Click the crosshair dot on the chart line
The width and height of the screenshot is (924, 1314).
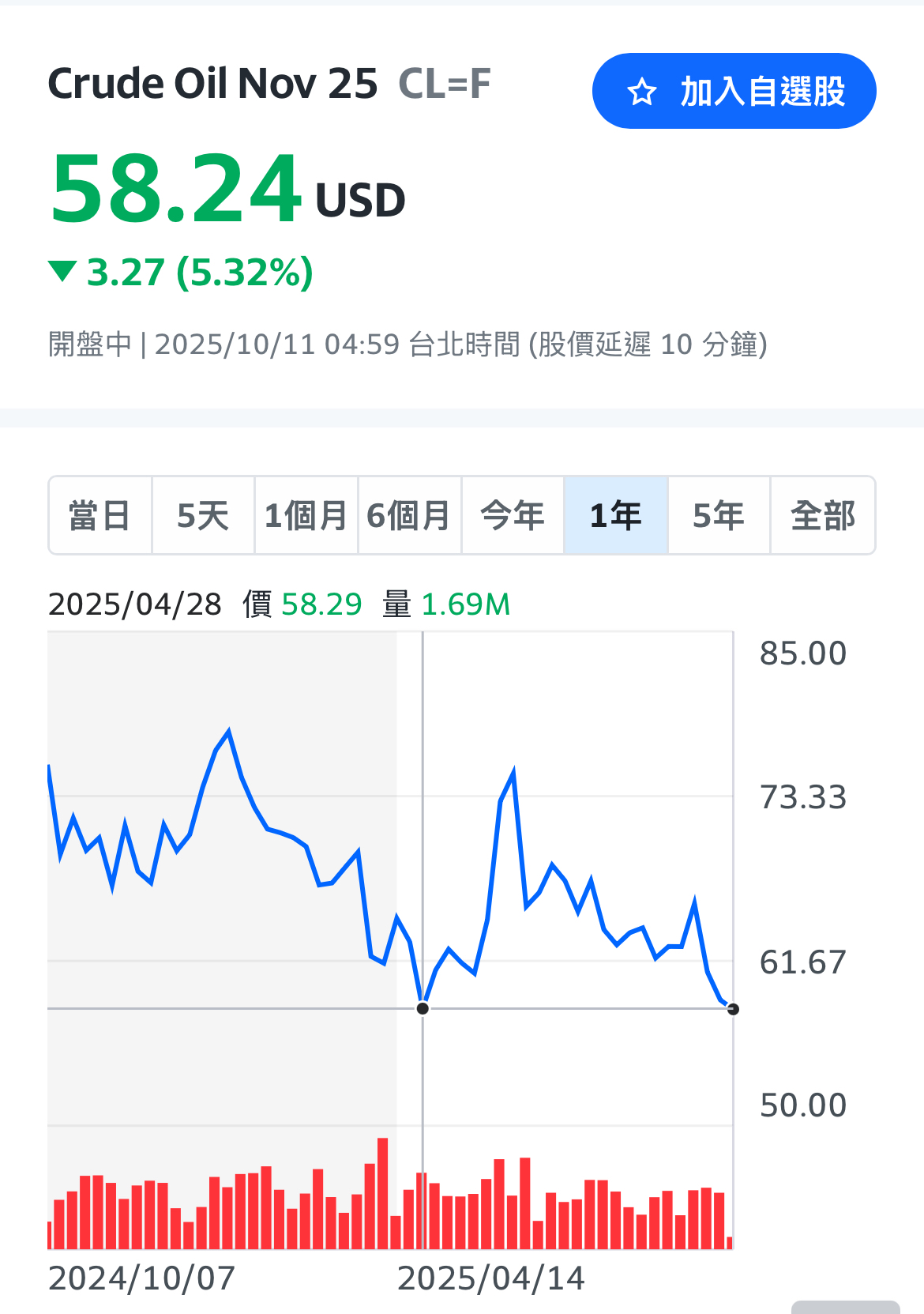tap(423, 1009)
